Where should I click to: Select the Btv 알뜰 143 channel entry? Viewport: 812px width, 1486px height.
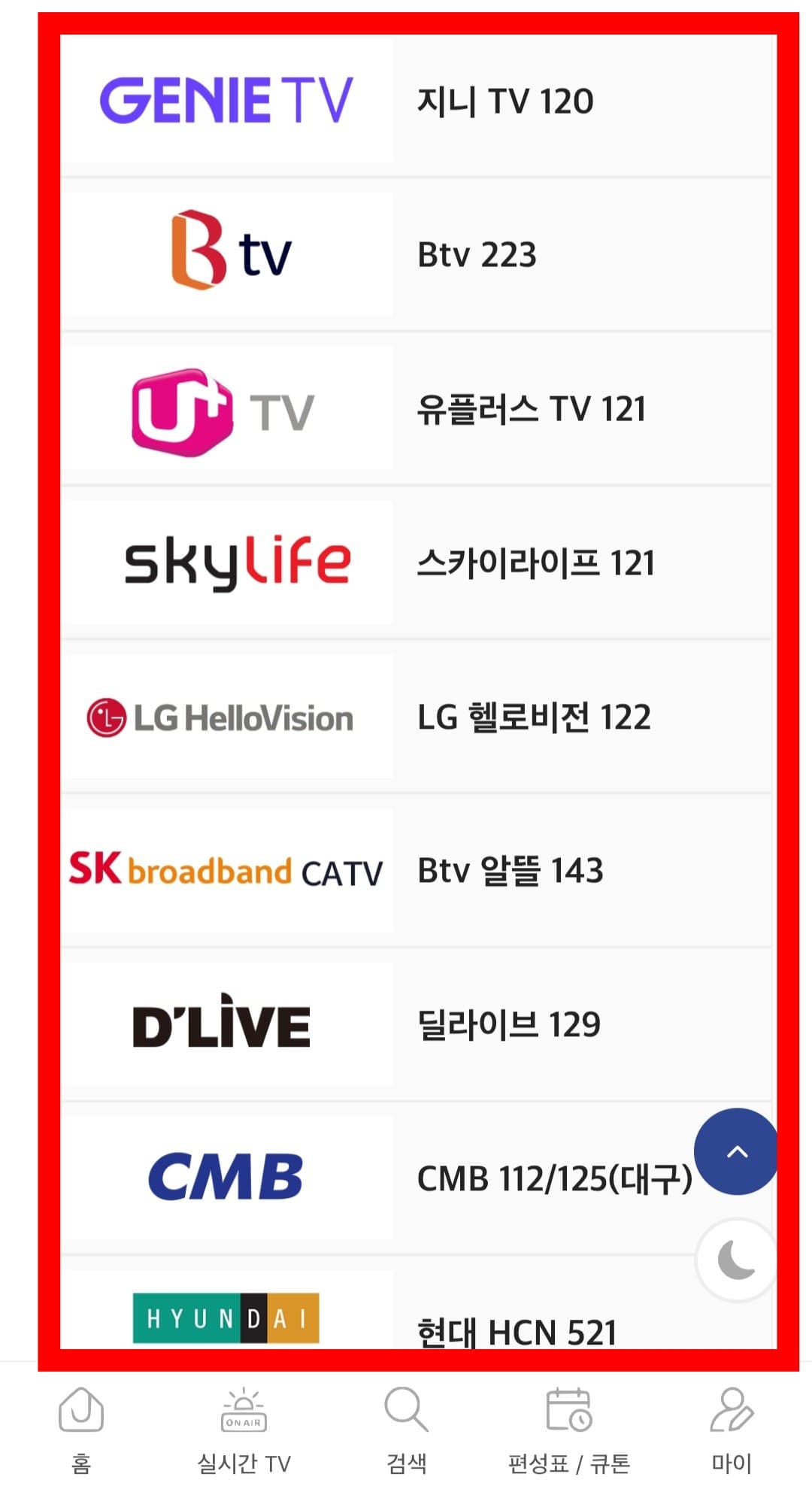click(508, 870)
